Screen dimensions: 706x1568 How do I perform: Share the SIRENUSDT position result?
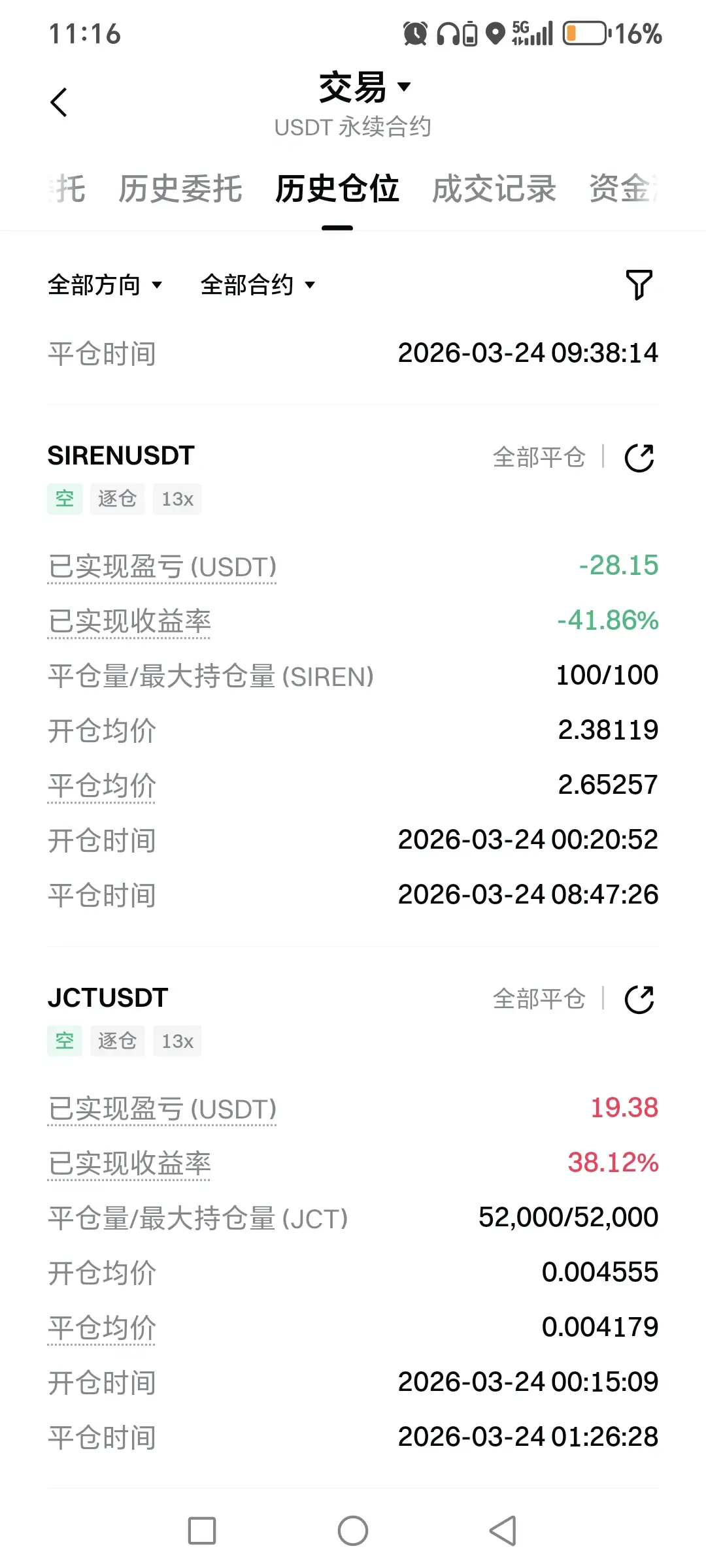coord(639,457)
